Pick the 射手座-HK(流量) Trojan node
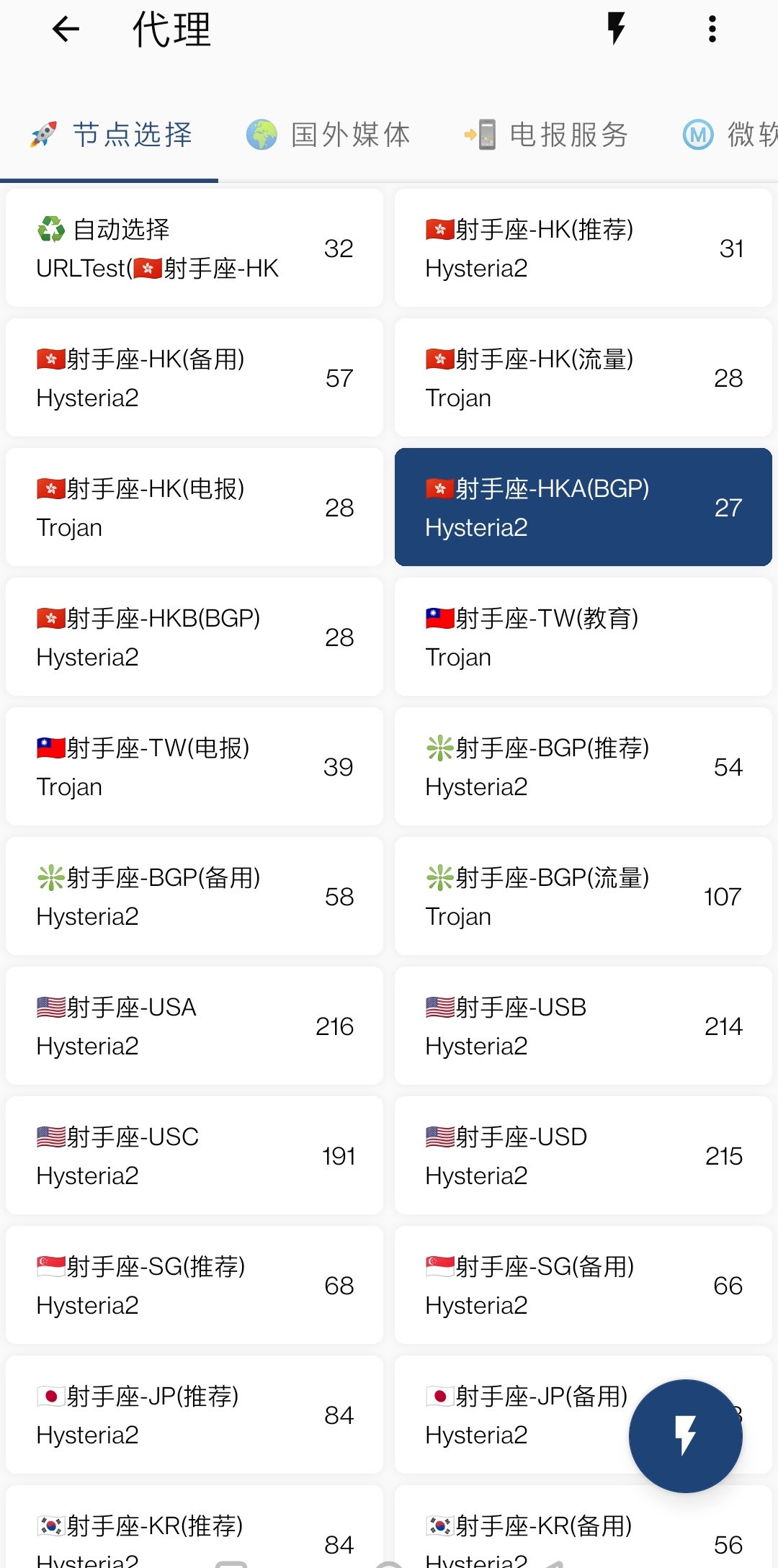 583,378
